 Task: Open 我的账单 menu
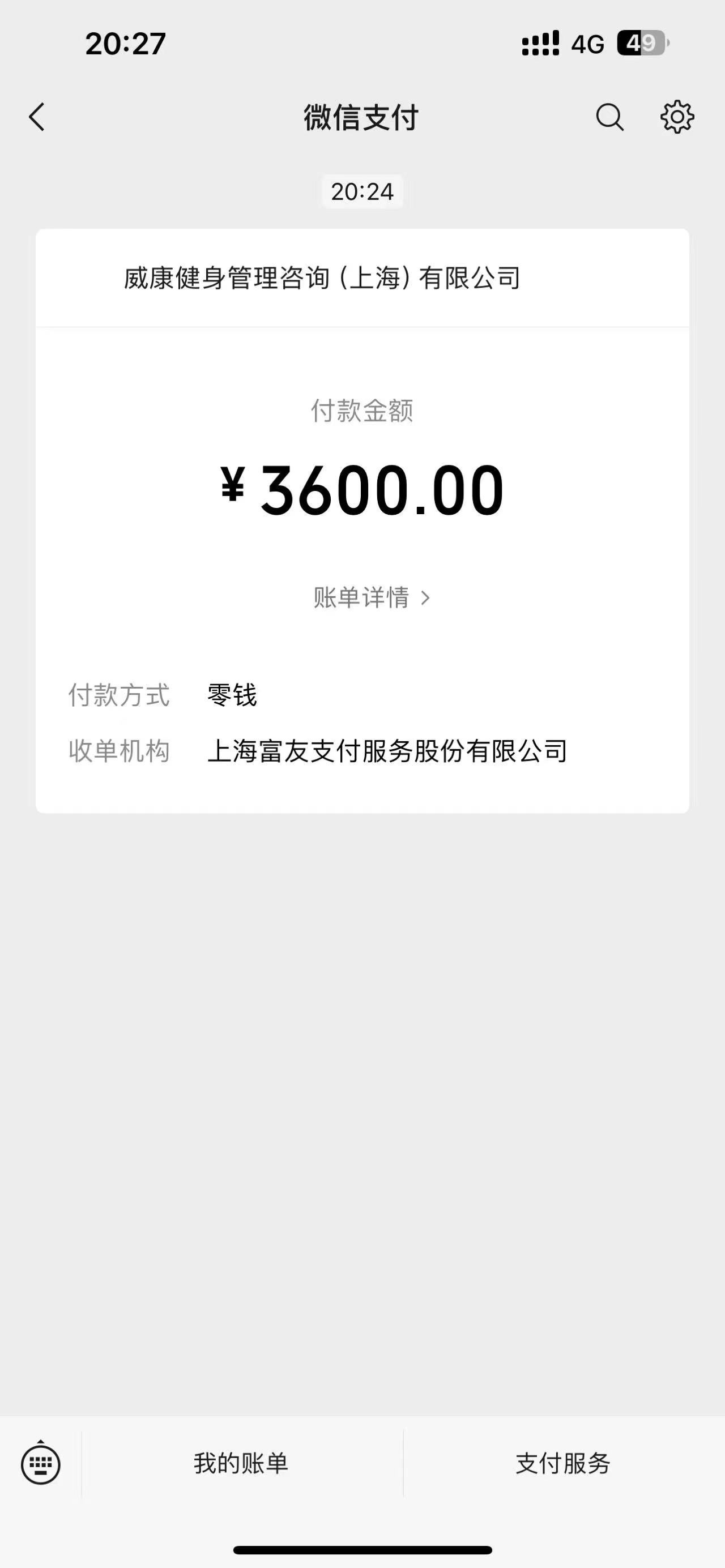tap(242, 1463)
